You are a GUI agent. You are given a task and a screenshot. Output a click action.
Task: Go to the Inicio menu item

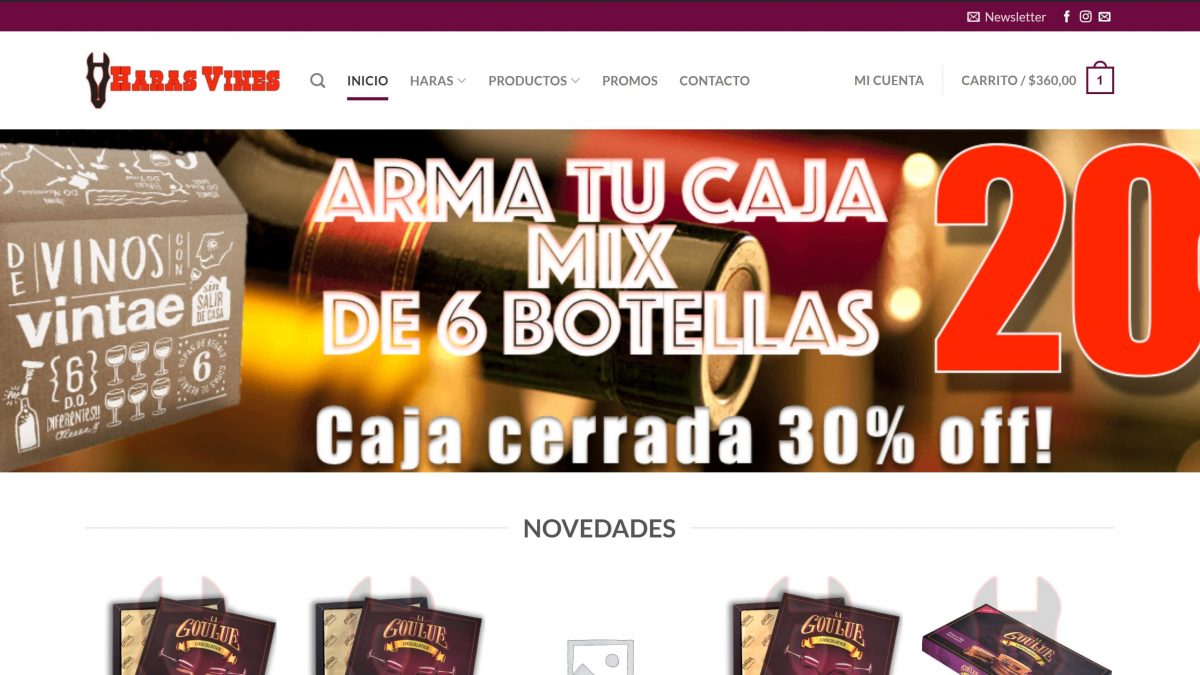(x=367, y=81)
